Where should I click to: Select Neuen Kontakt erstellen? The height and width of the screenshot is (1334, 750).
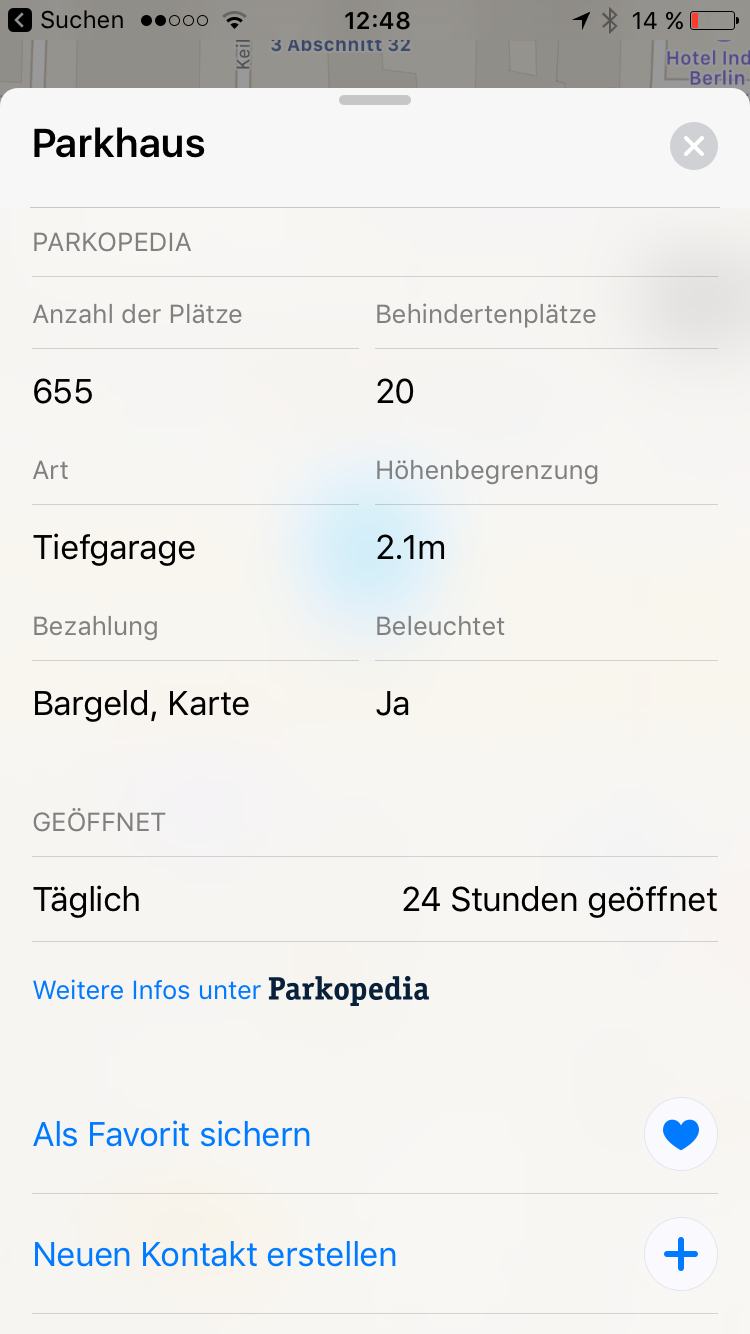pos(215,1254)
